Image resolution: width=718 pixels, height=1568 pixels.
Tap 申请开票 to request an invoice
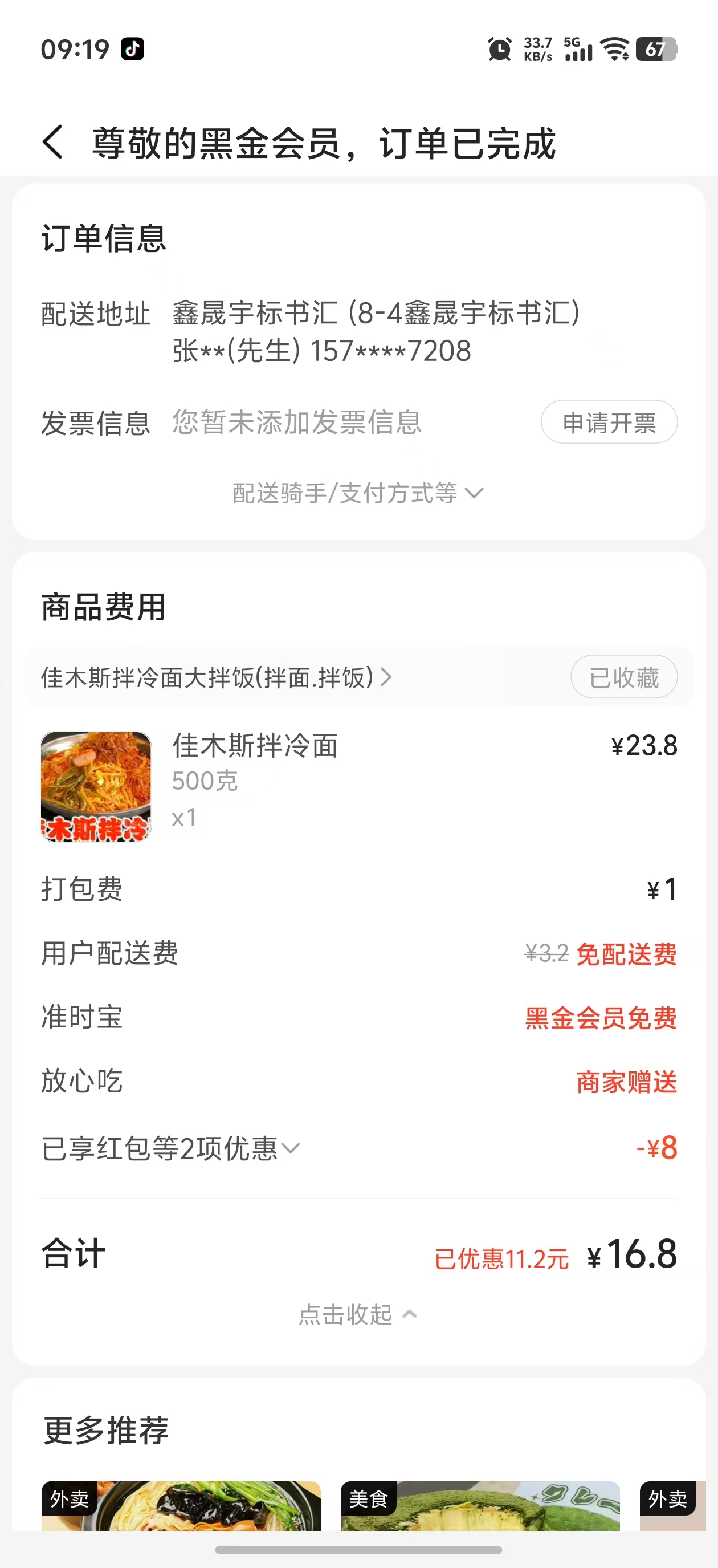click(x=609, y=422)
